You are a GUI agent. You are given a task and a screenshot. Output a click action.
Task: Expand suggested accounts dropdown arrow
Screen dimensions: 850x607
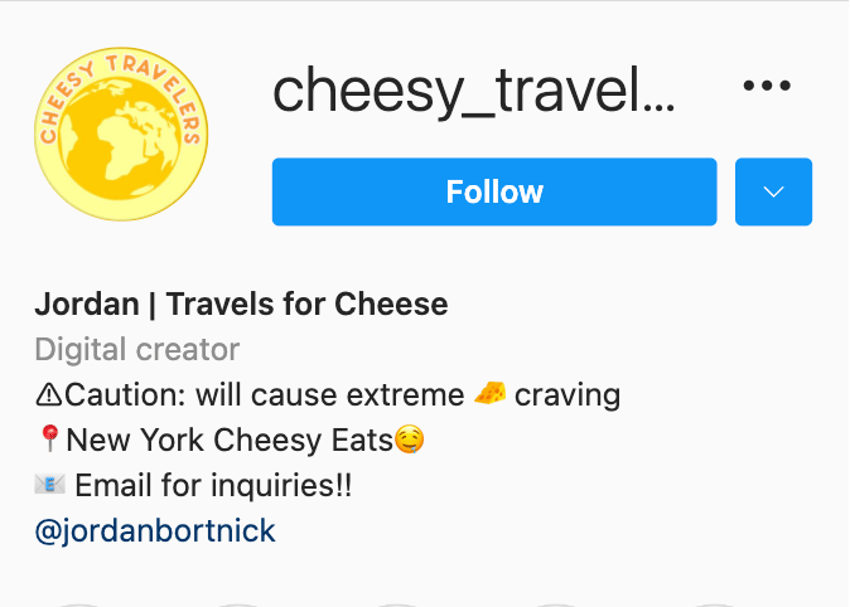[773, 192]
